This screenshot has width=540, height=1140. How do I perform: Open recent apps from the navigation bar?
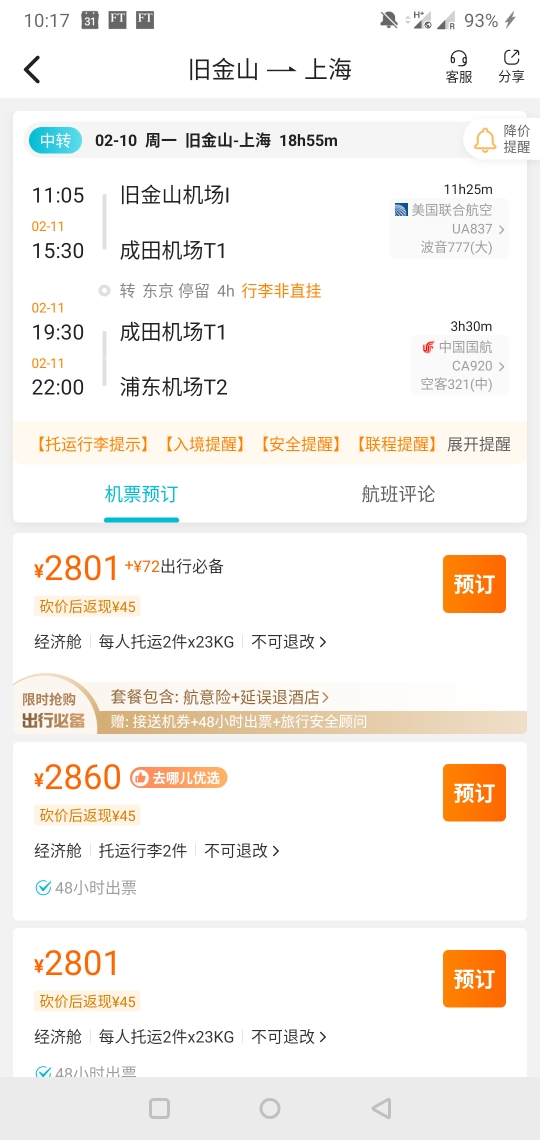click(159, 1108)
